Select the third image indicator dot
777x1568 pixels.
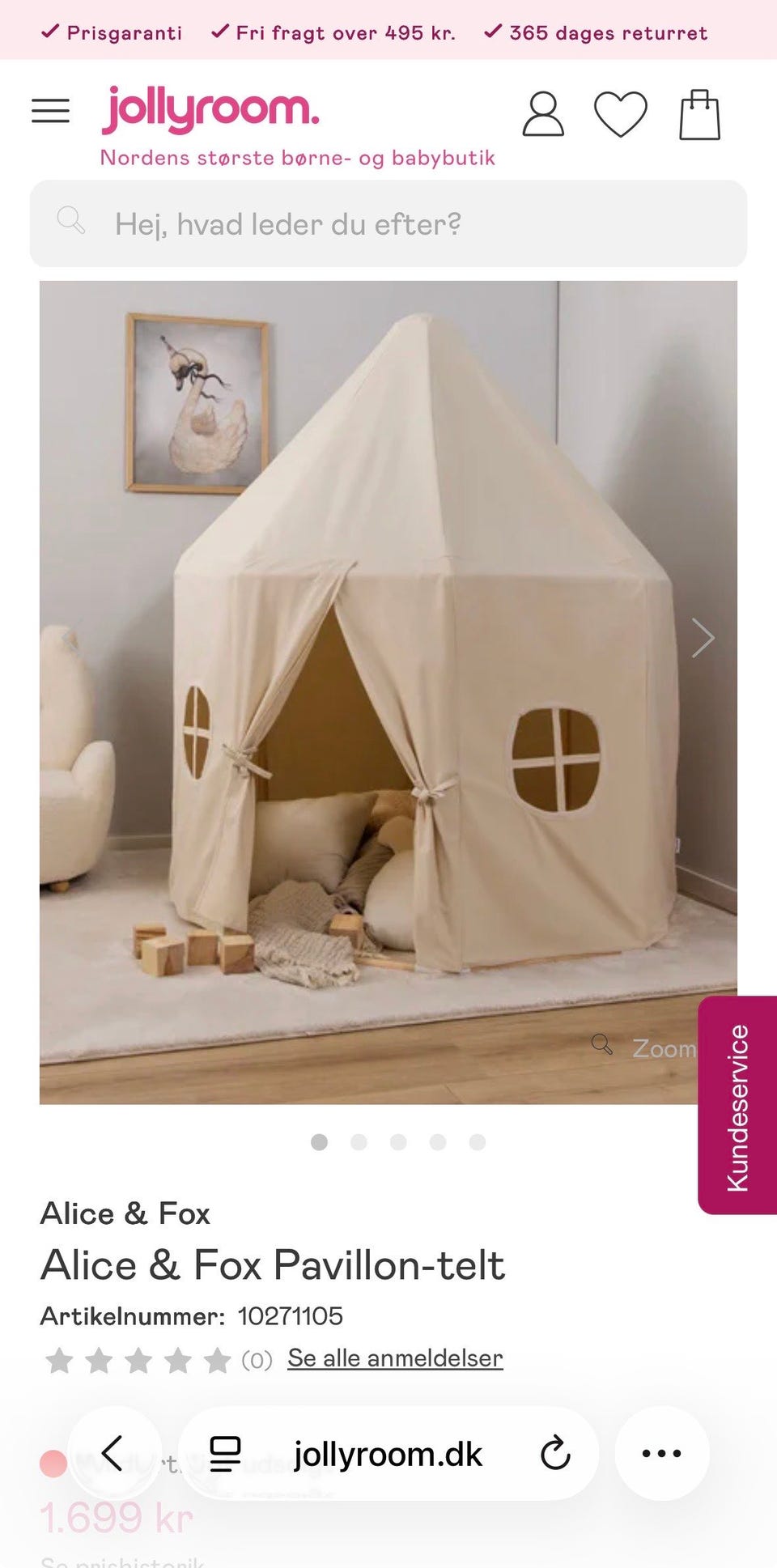[x=398, y=1141]
